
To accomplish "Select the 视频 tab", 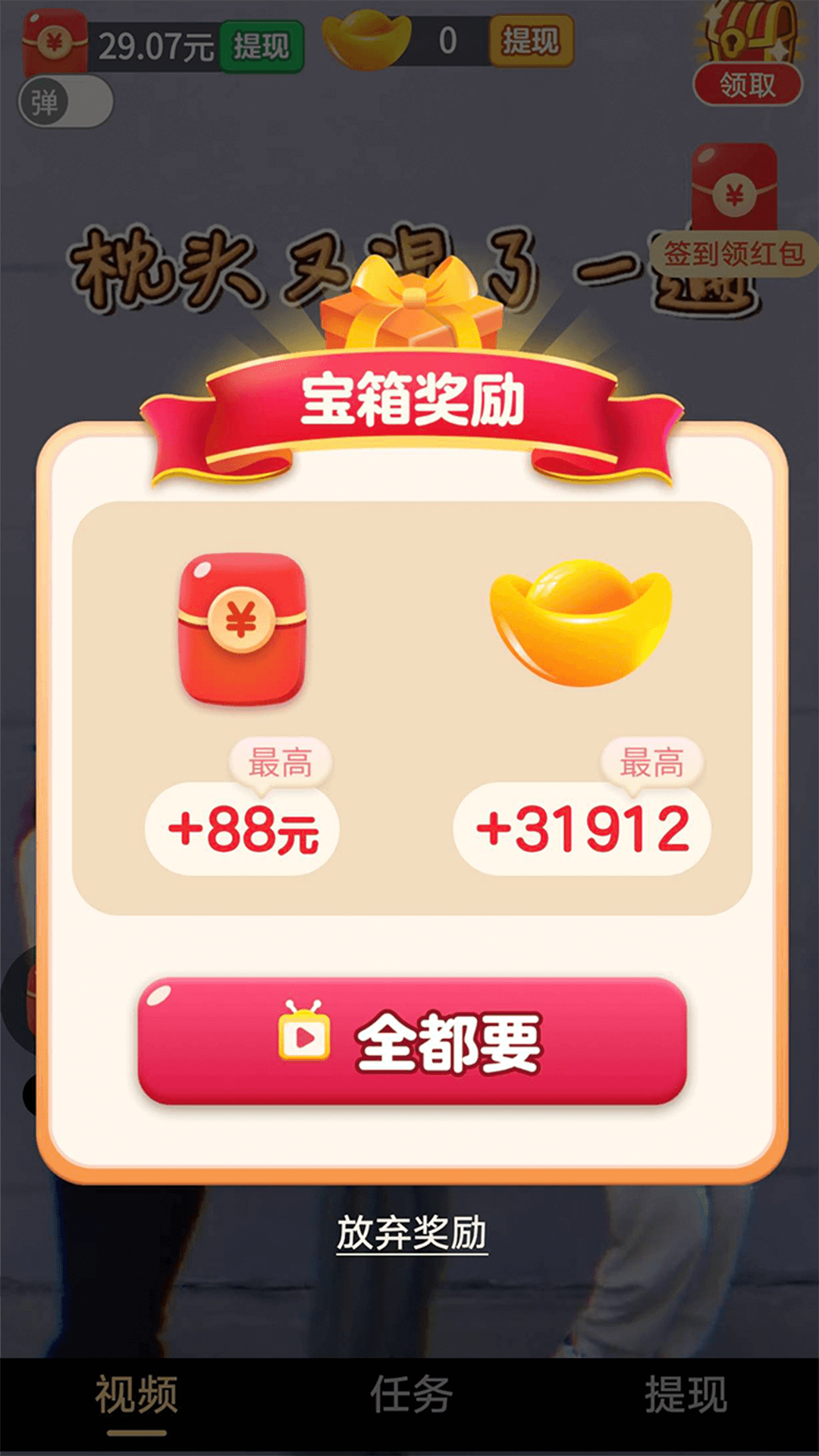I will 136,1394.
